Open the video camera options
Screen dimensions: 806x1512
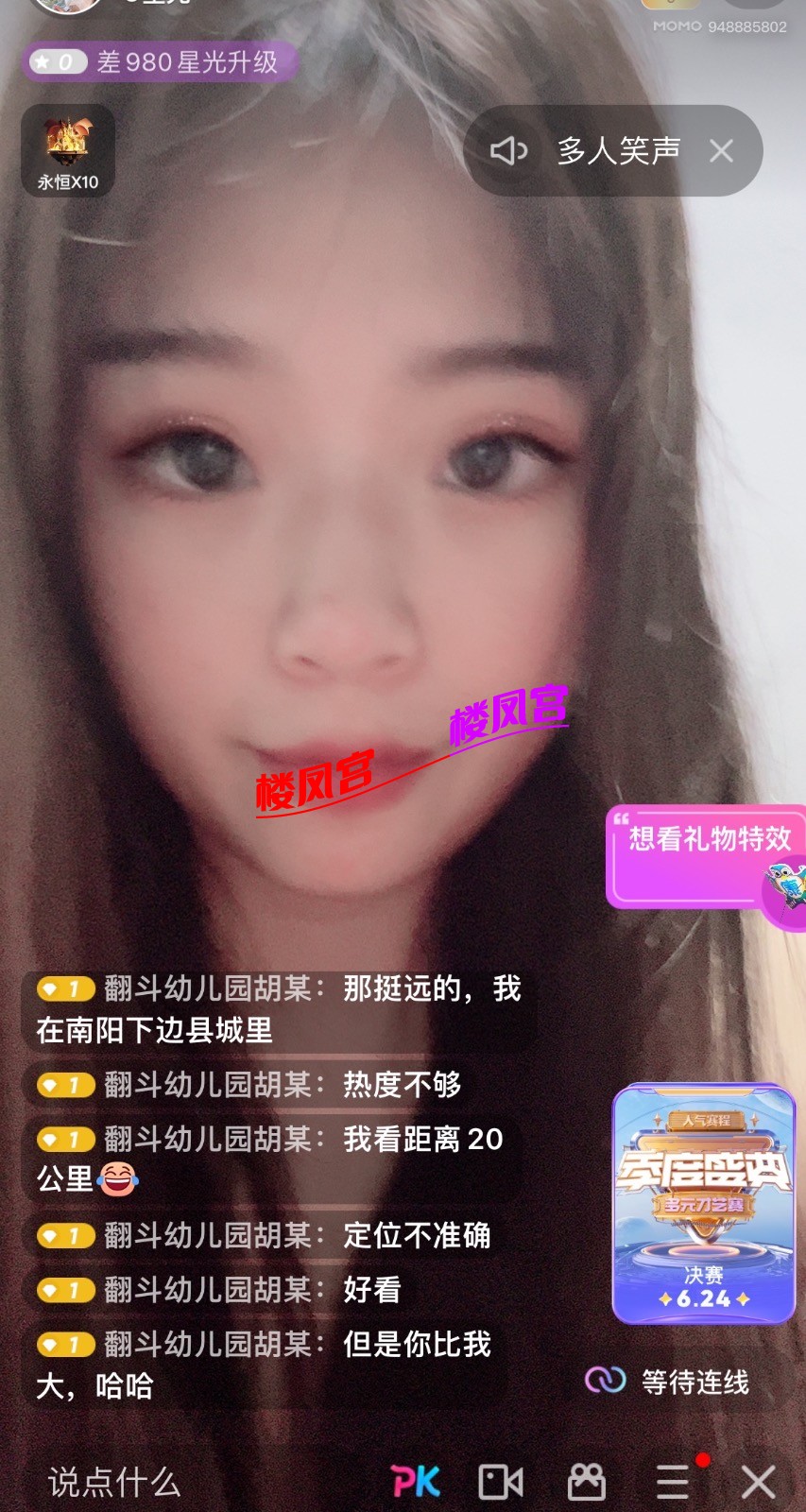(501, 1482)
